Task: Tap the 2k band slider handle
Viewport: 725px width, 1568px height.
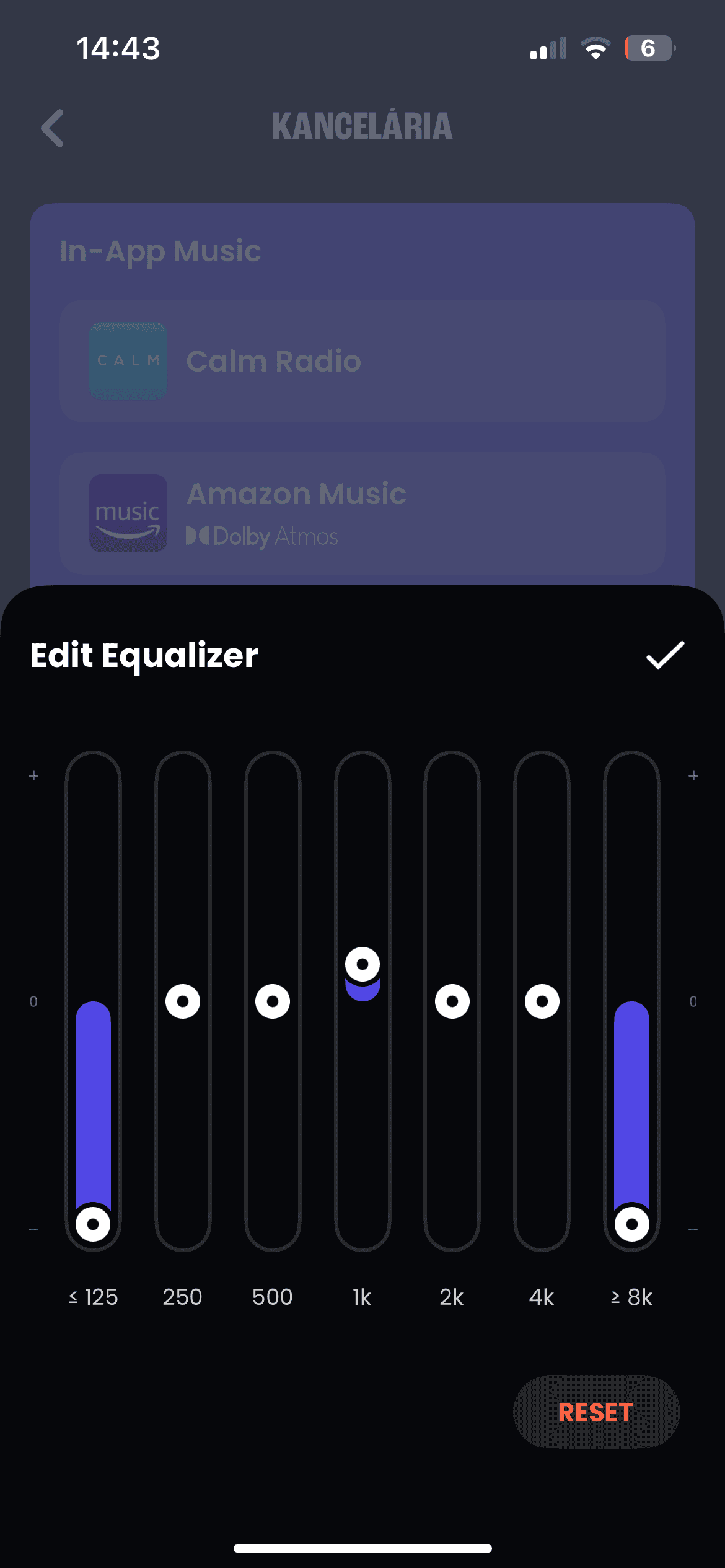Action: (x=452, y=1001)
